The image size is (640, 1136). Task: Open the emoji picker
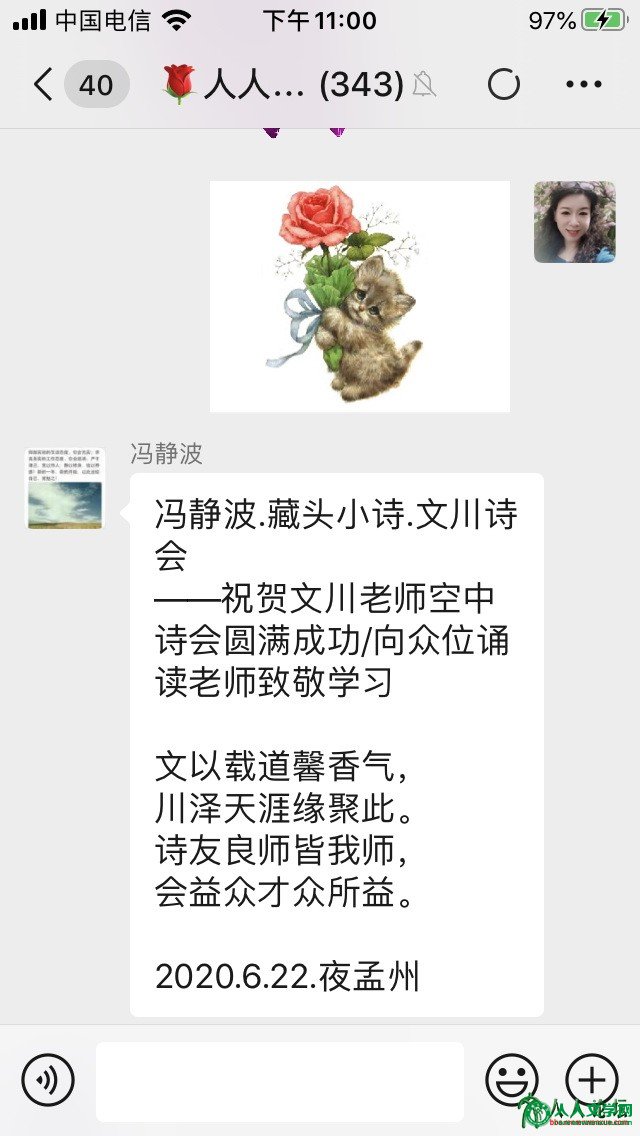tap(511, 1080)
